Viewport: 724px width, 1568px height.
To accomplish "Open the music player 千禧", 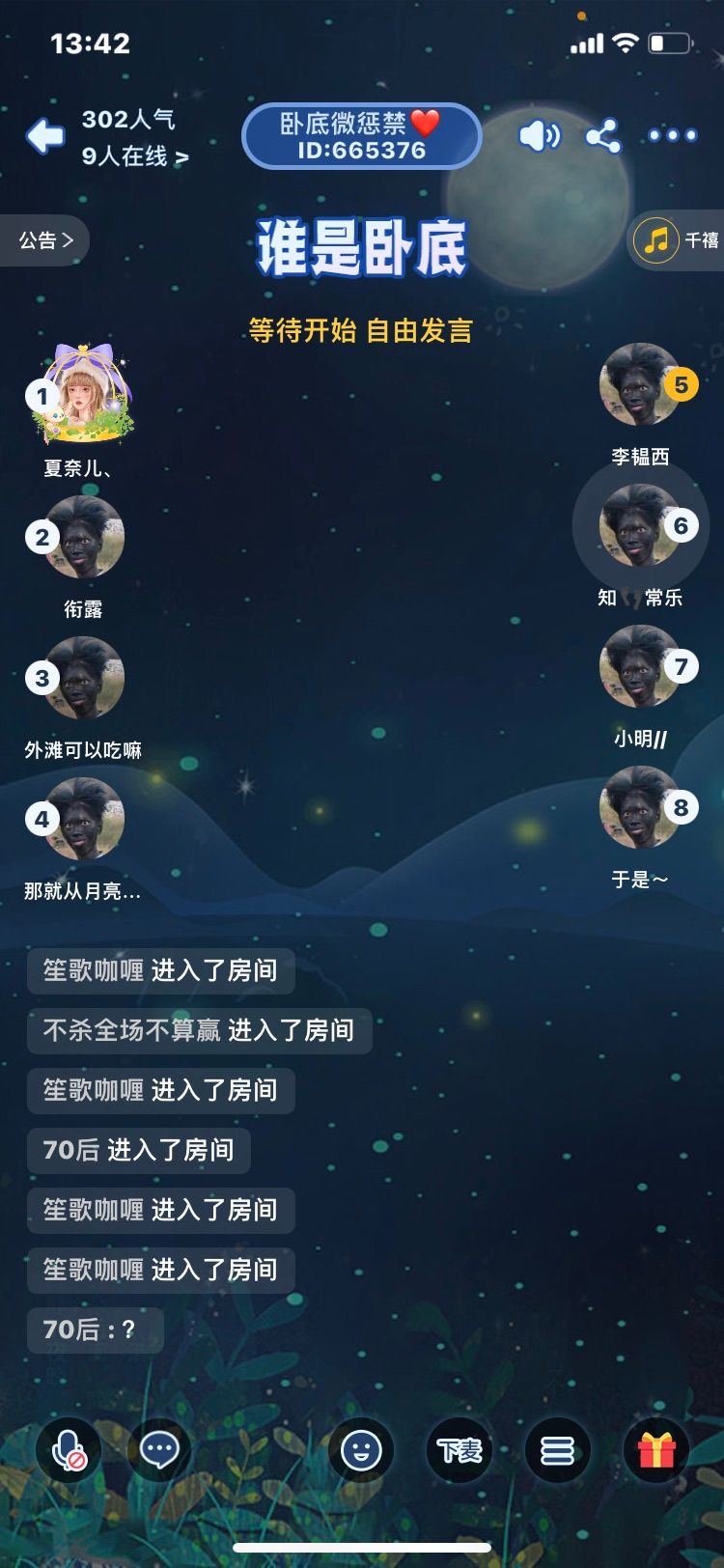I will coord(678,240).
